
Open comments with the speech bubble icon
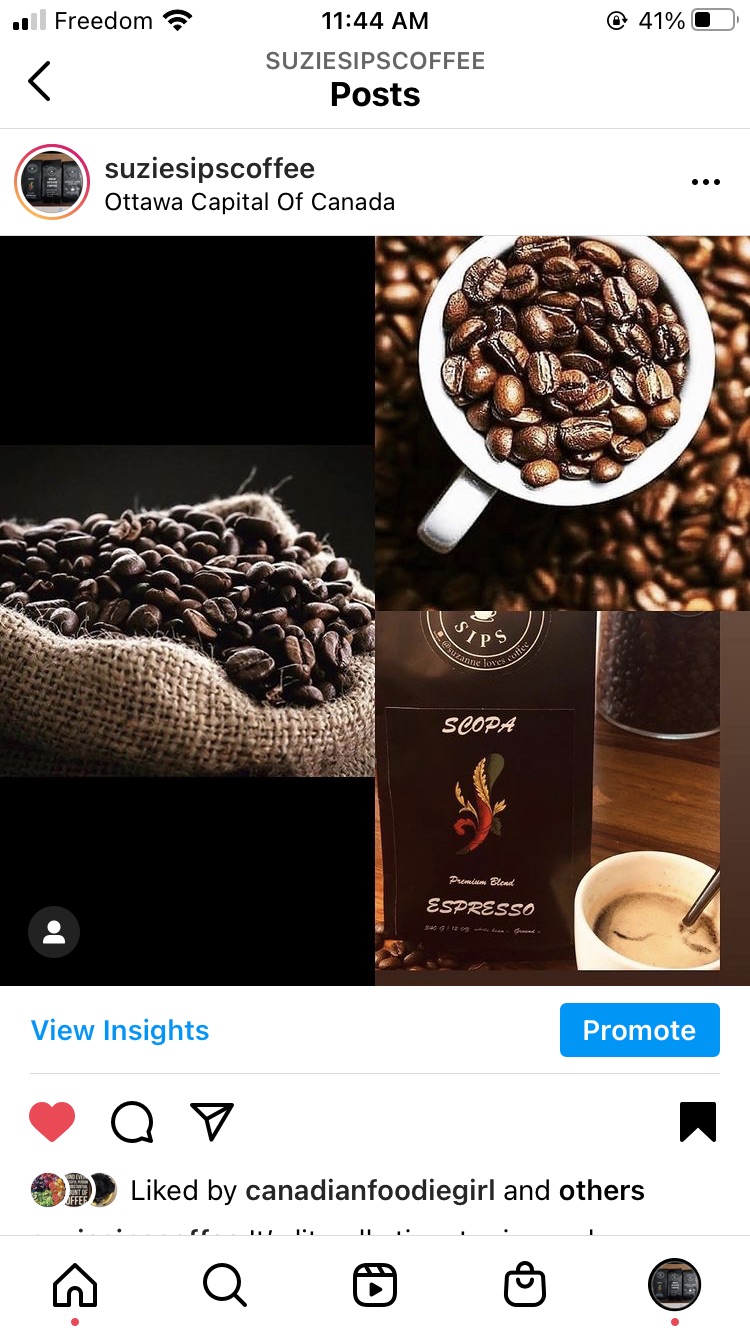tap(132, 1121)
